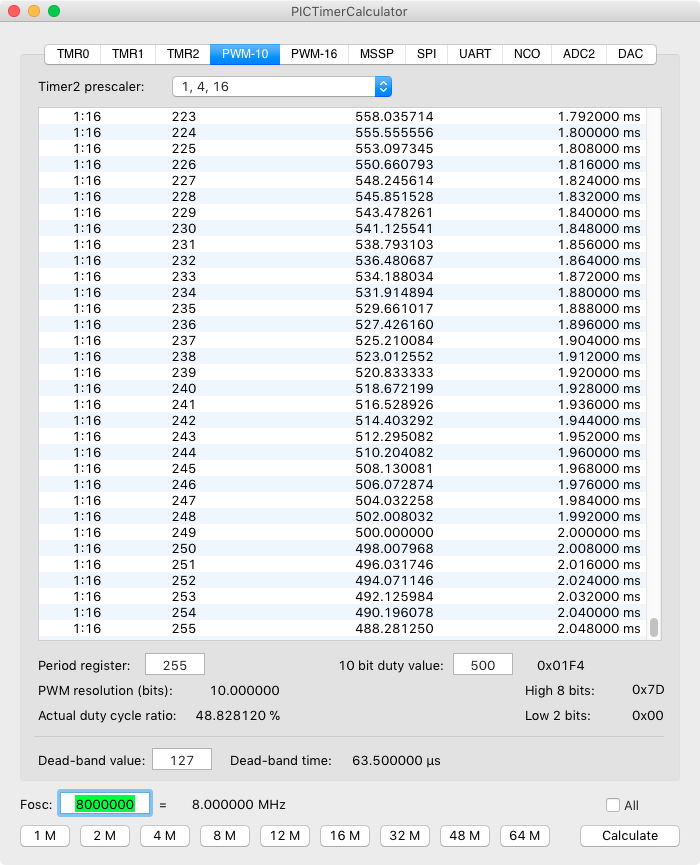Screen dimensions: 700x865
Task: Edit the 10 bit duty value field
Action: (x=483, y=664)
